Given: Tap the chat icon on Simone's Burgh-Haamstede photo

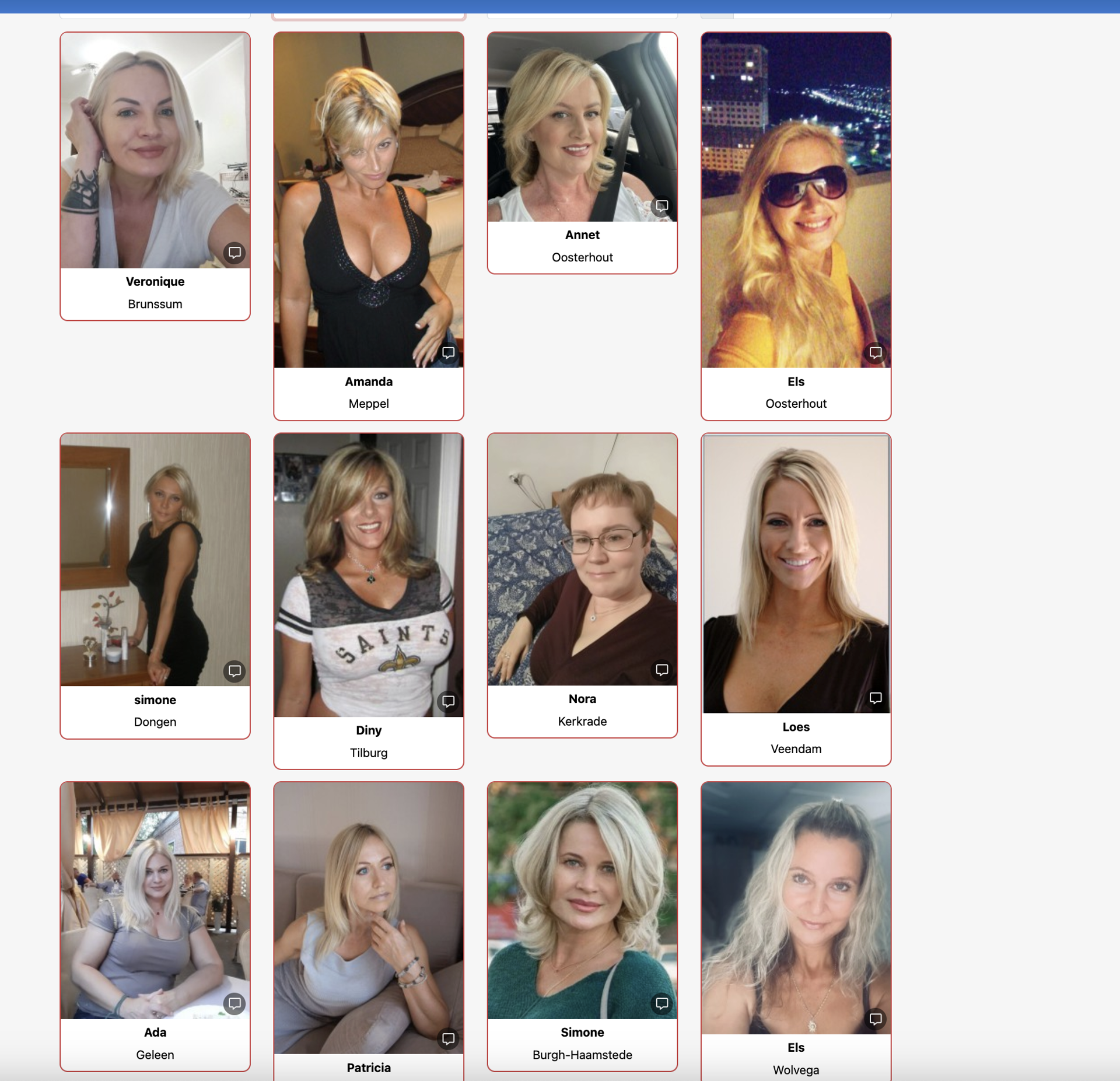Looking at the screenshot, I should tap(661, 1003).
